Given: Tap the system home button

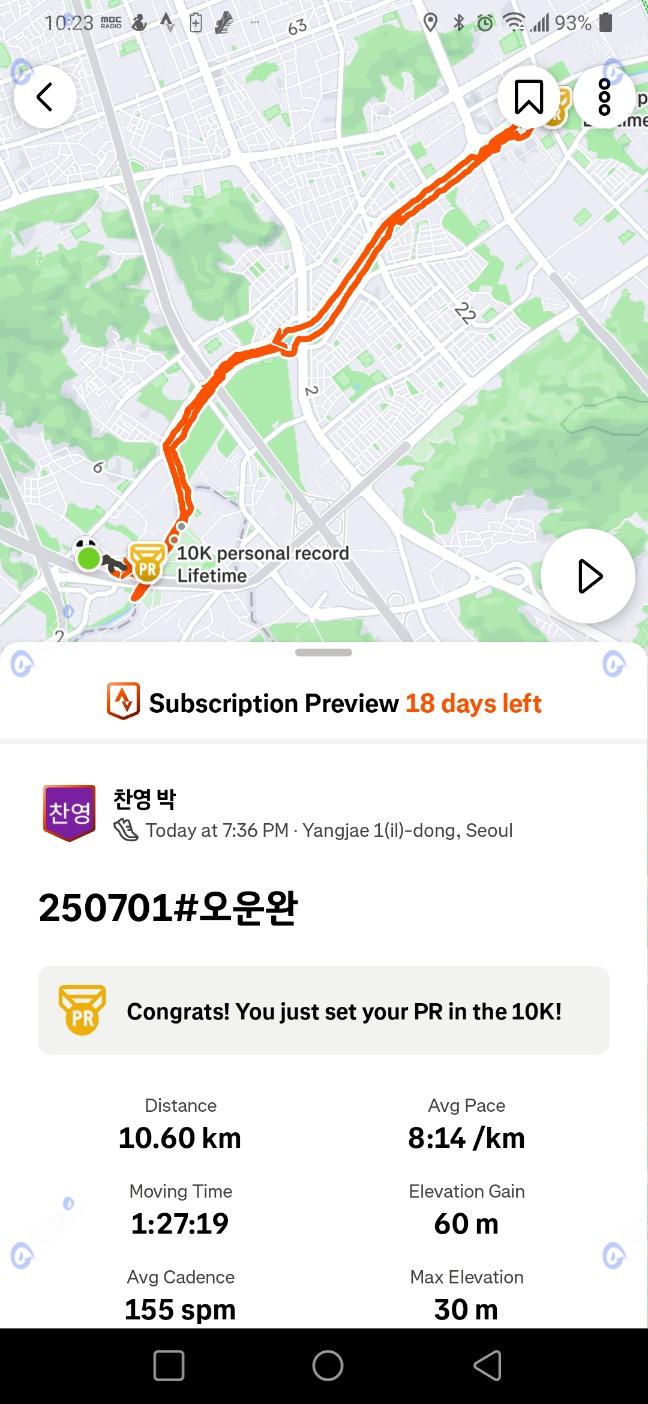Looking at the screenshot, I should [x=327, y=1365].
